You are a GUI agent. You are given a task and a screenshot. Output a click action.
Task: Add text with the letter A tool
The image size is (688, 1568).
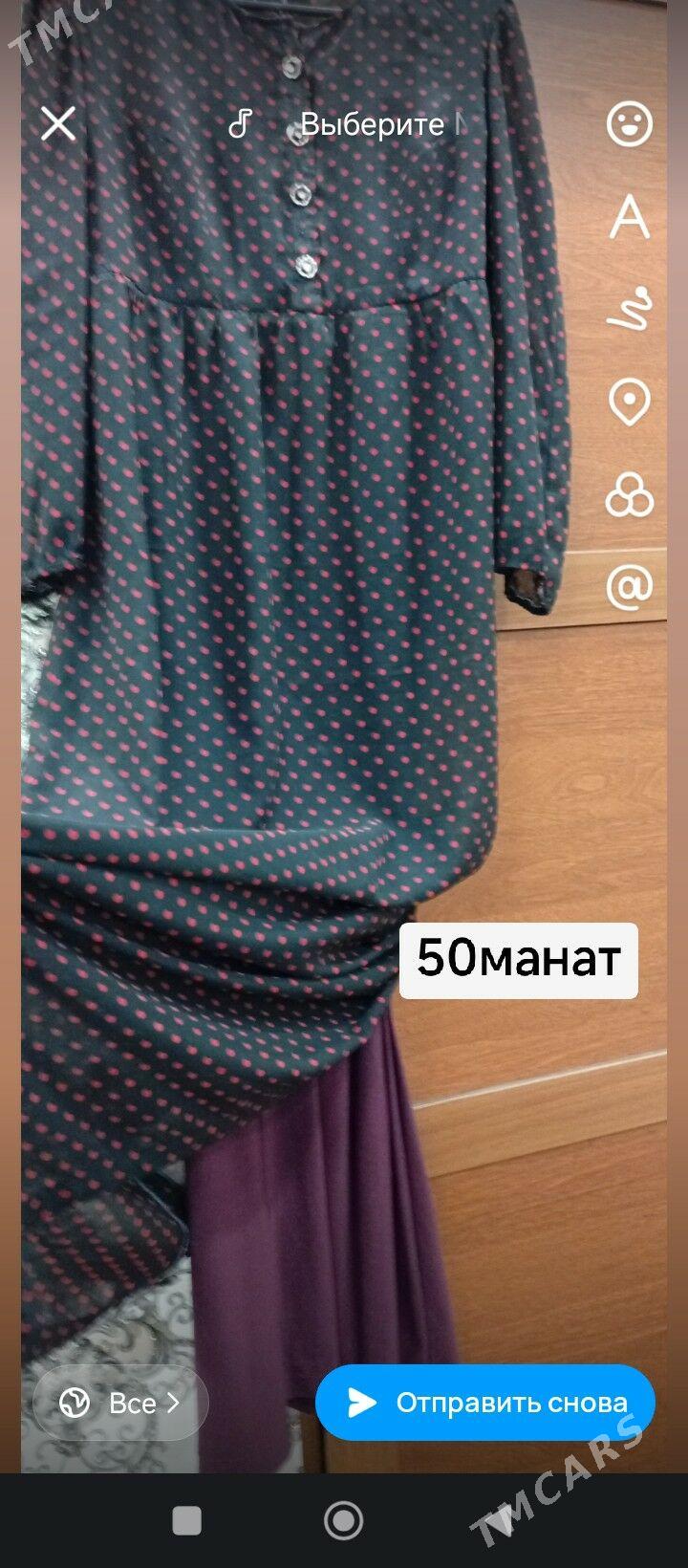[x=630, y=217]
